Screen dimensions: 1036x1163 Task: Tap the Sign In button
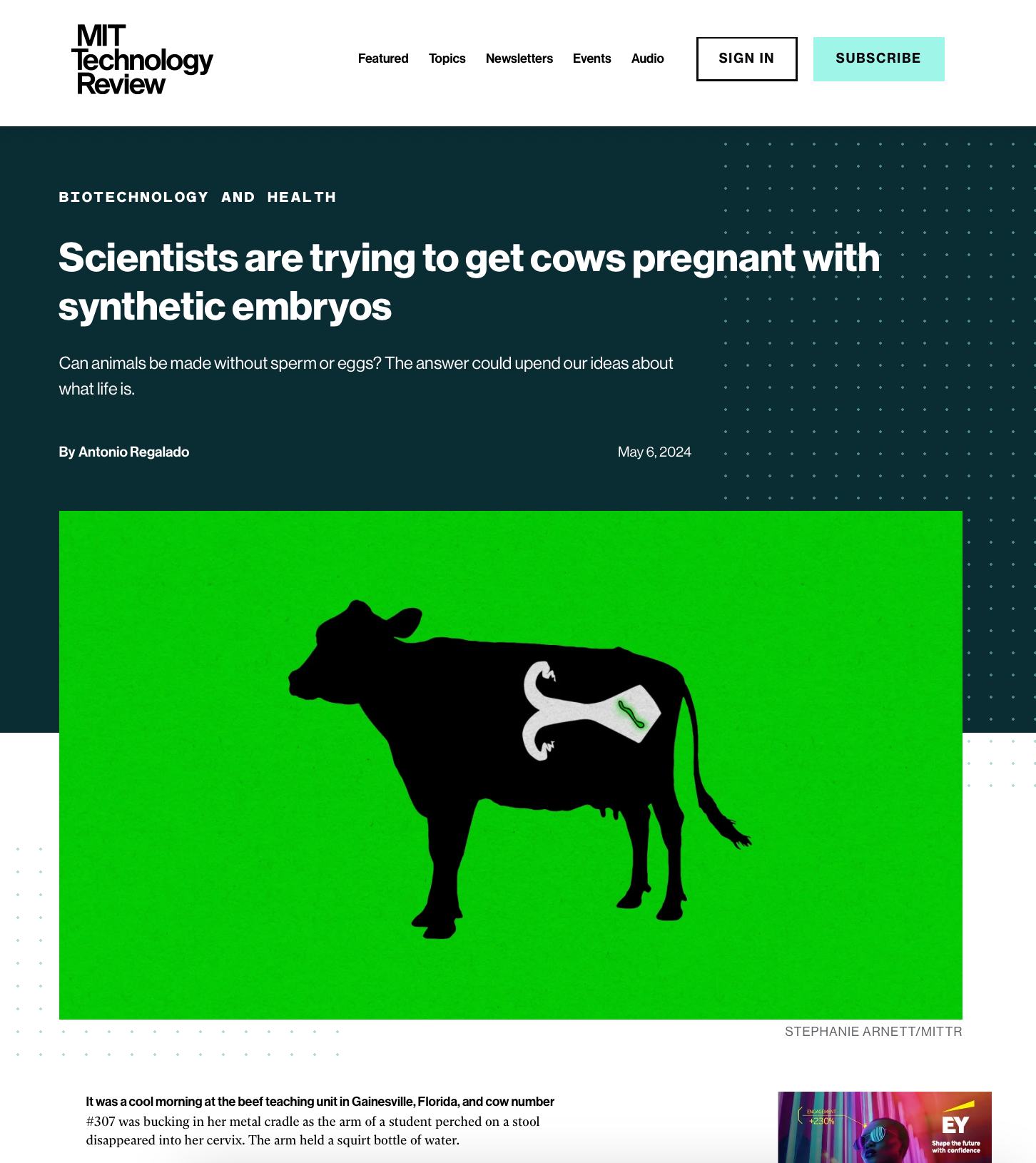coord(746,59)
